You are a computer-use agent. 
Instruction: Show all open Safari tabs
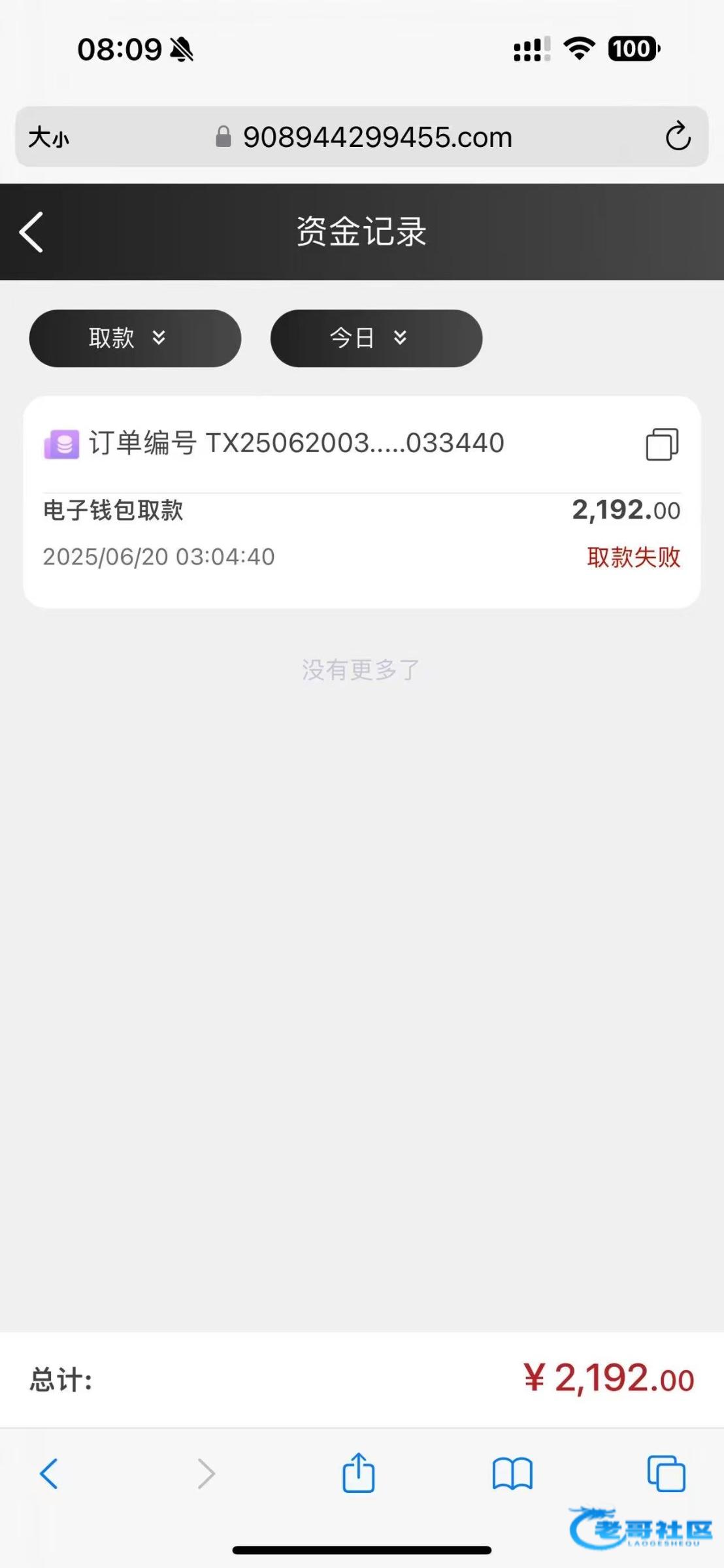pos(666,1473)
